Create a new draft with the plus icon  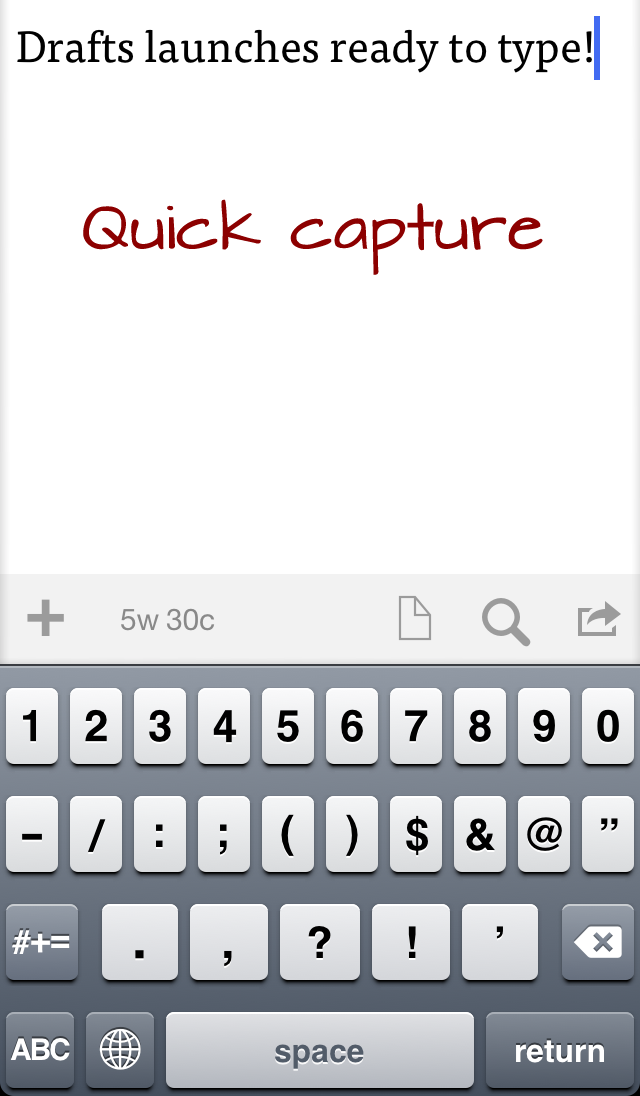point(45,619)
